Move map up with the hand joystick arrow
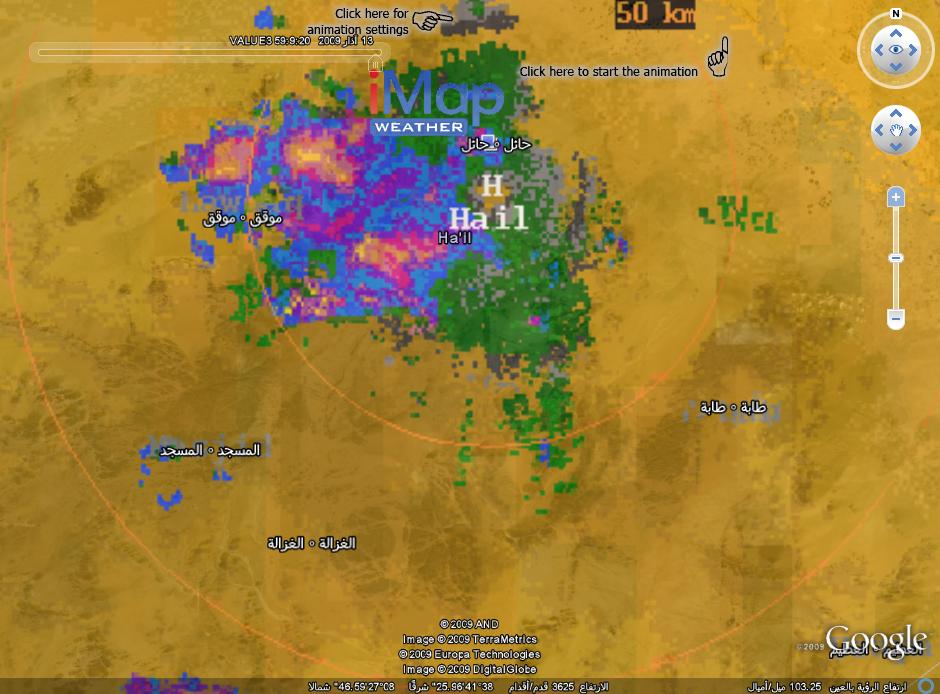940x694 pixels. 896,113
